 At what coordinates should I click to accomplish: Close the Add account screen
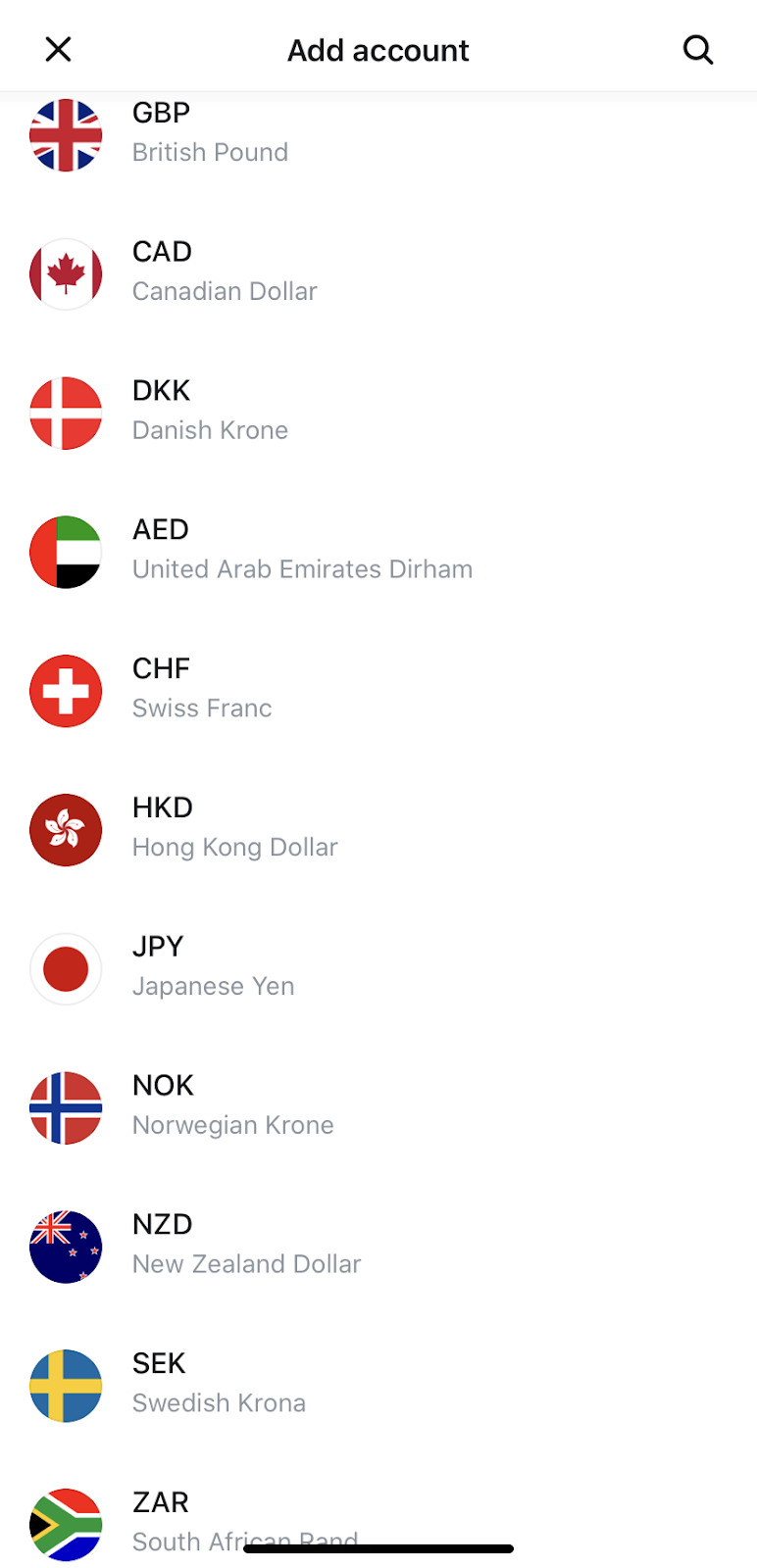(59, 49)
